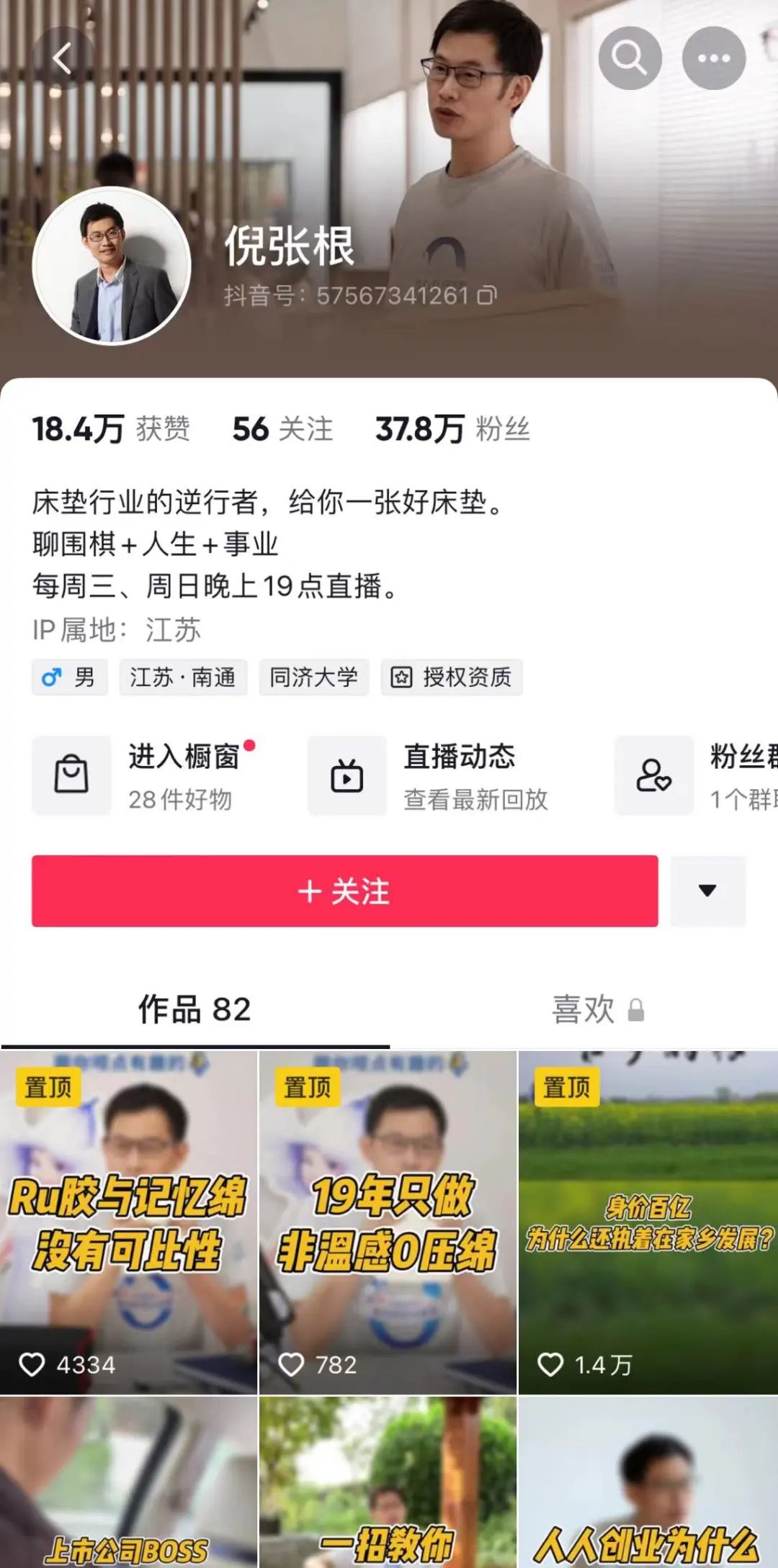
Task: Open search on this profile
Action: click(630, 58)
